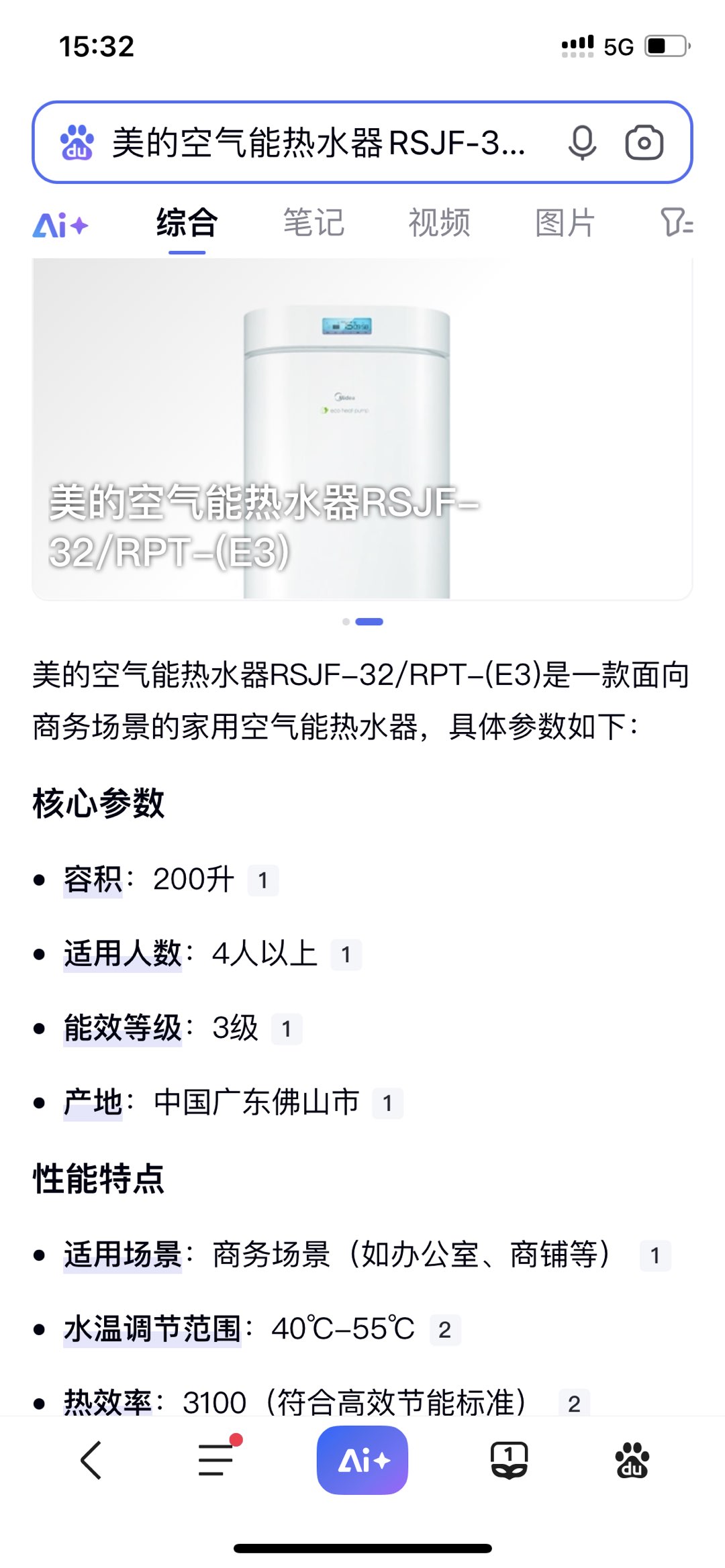
Task: Launch the Ai+ assistant button in the bottom bar
Action: click(x=362, y=1461)
